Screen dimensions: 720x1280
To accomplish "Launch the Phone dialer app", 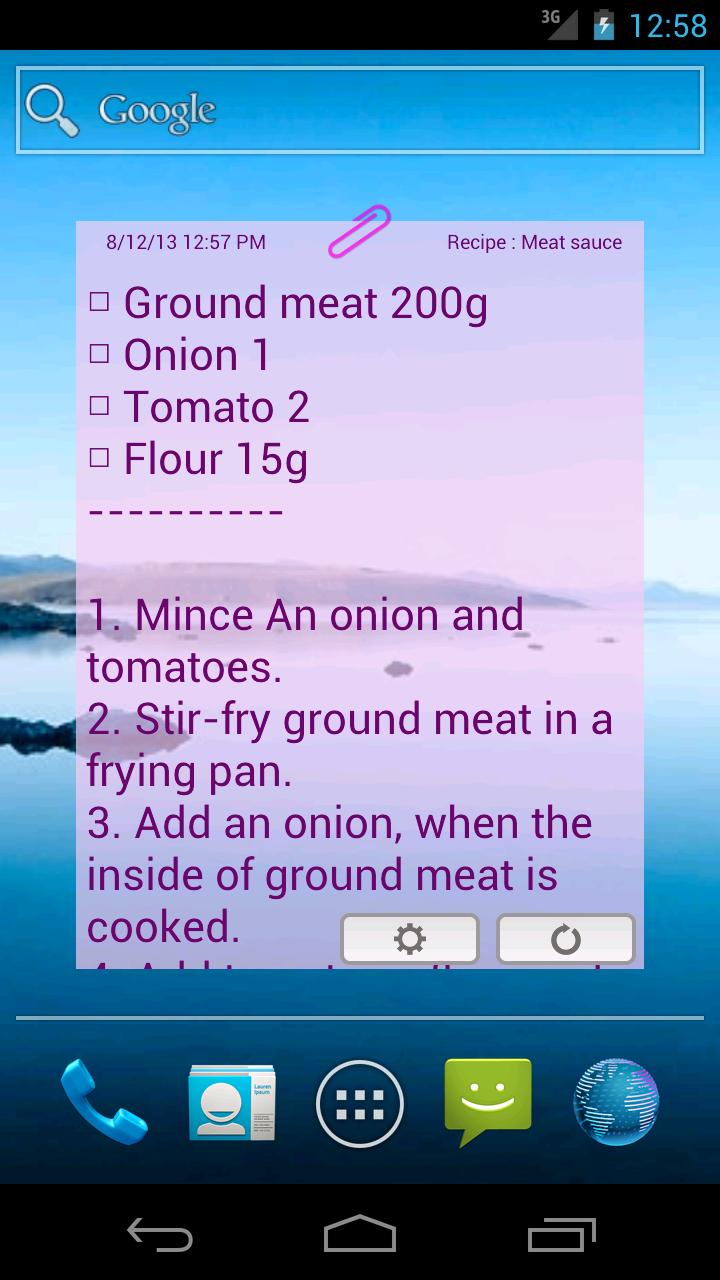I will tap(103, 1102).
